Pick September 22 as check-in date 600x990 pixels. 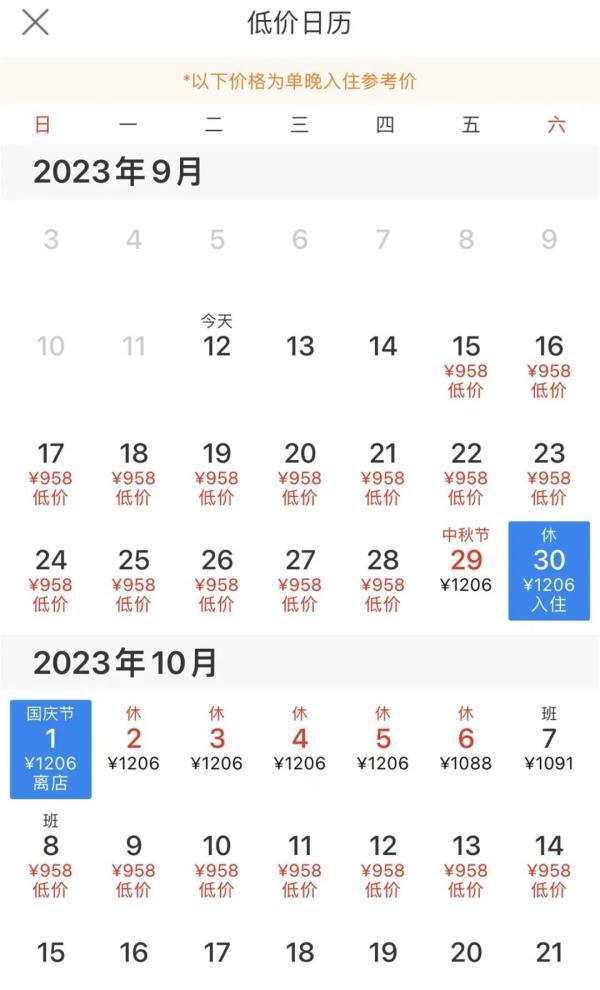pos(466,471)
